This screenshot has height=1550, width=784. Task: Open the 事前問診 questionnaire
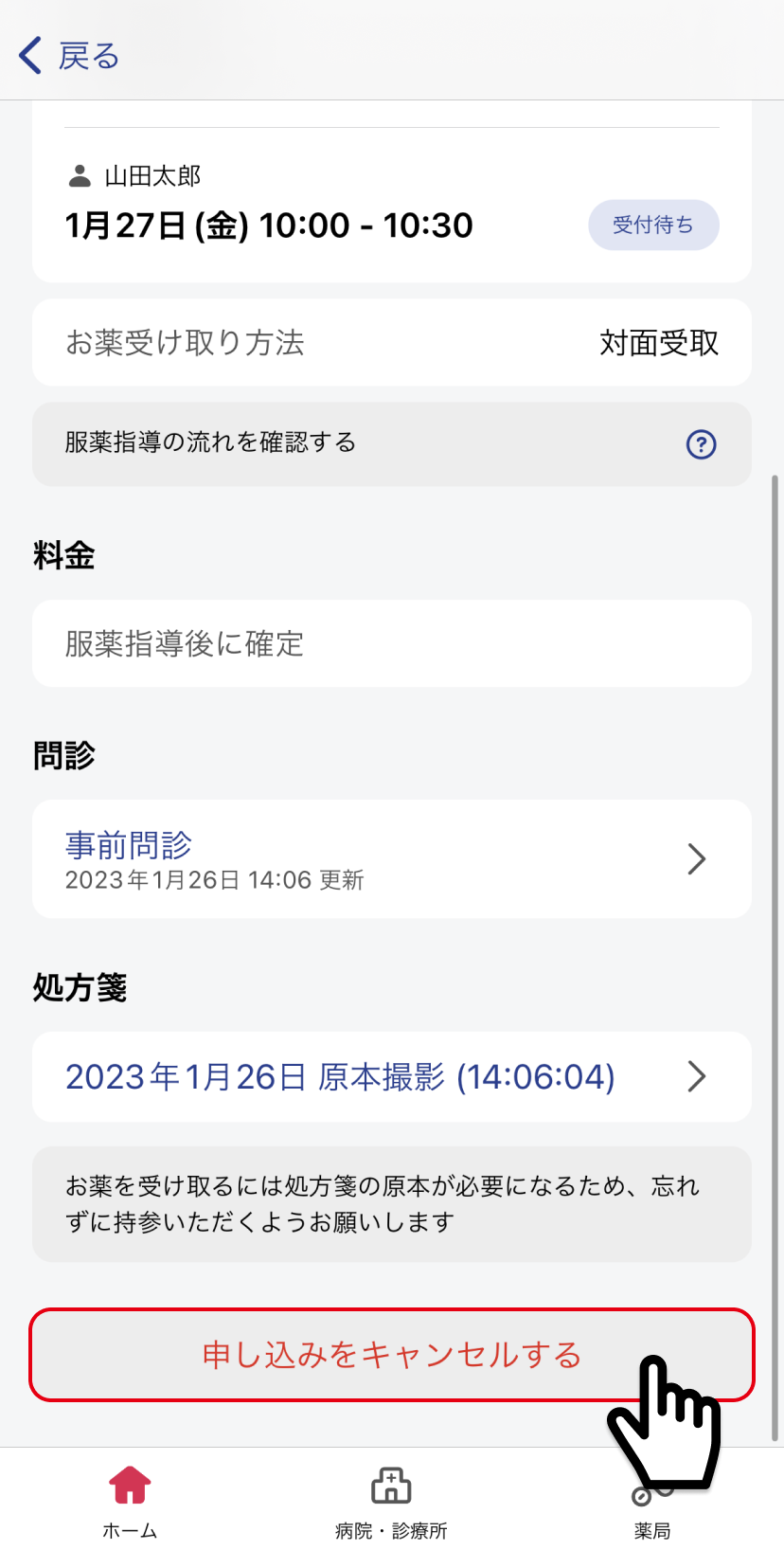click(x=391, y=858)
